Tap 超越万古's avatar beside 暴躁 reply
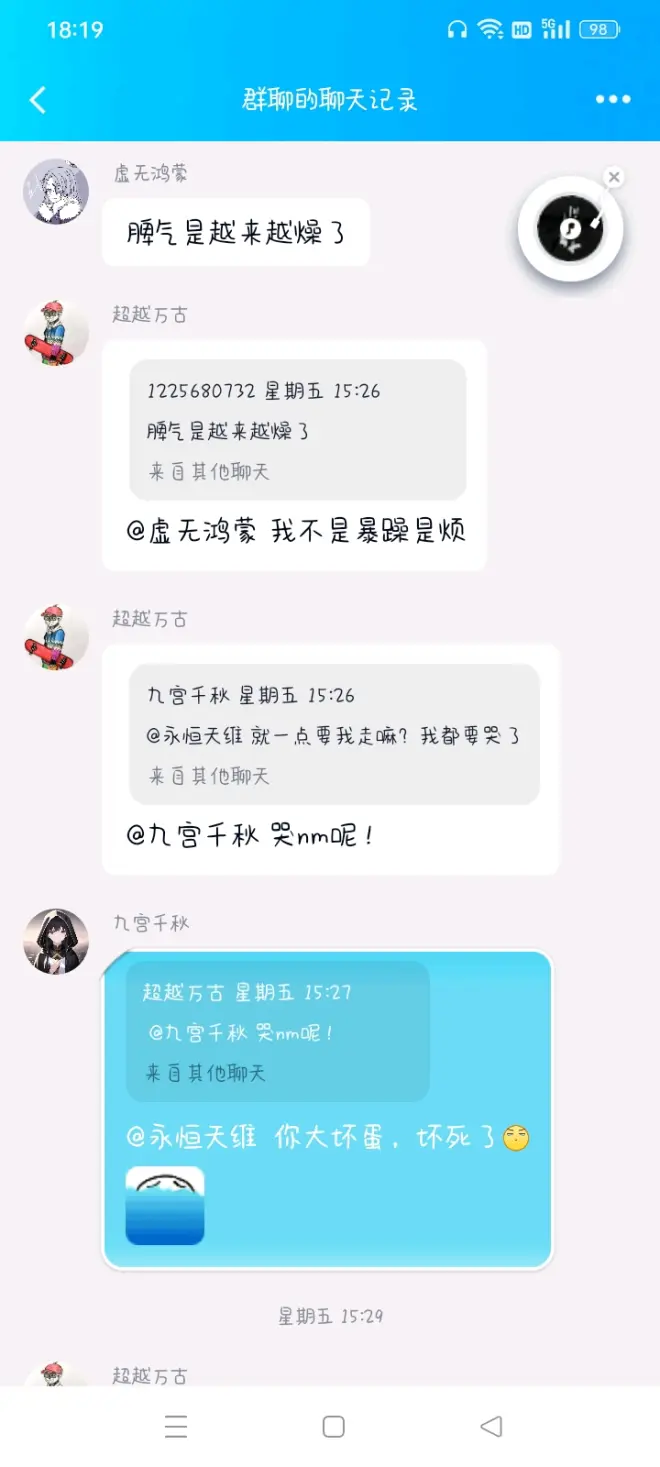The width and height of the screenshot is (660, 1467). point(56,333)
